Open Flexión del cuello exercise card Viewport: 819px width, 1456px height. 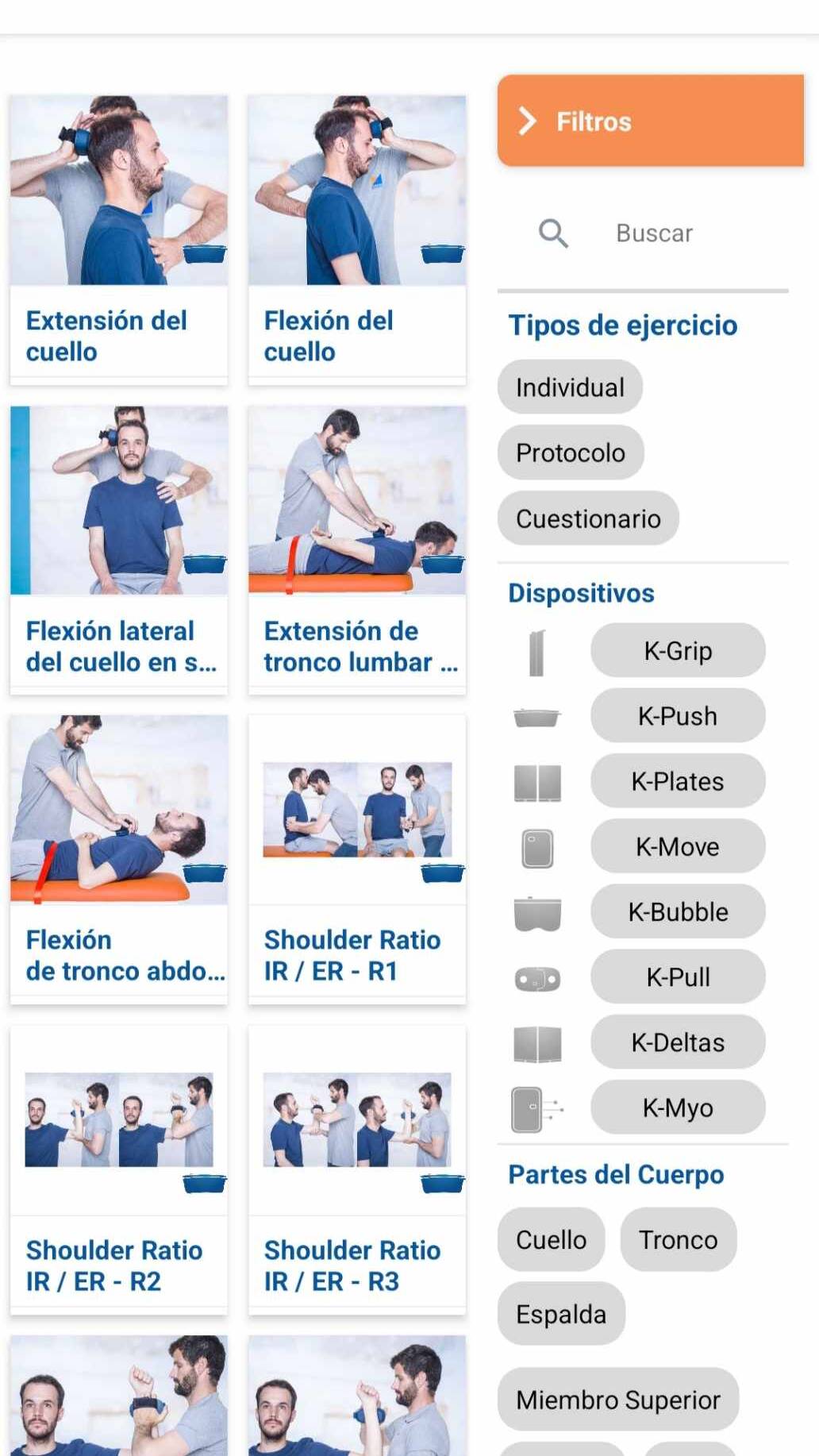click(x=357, y=240)
